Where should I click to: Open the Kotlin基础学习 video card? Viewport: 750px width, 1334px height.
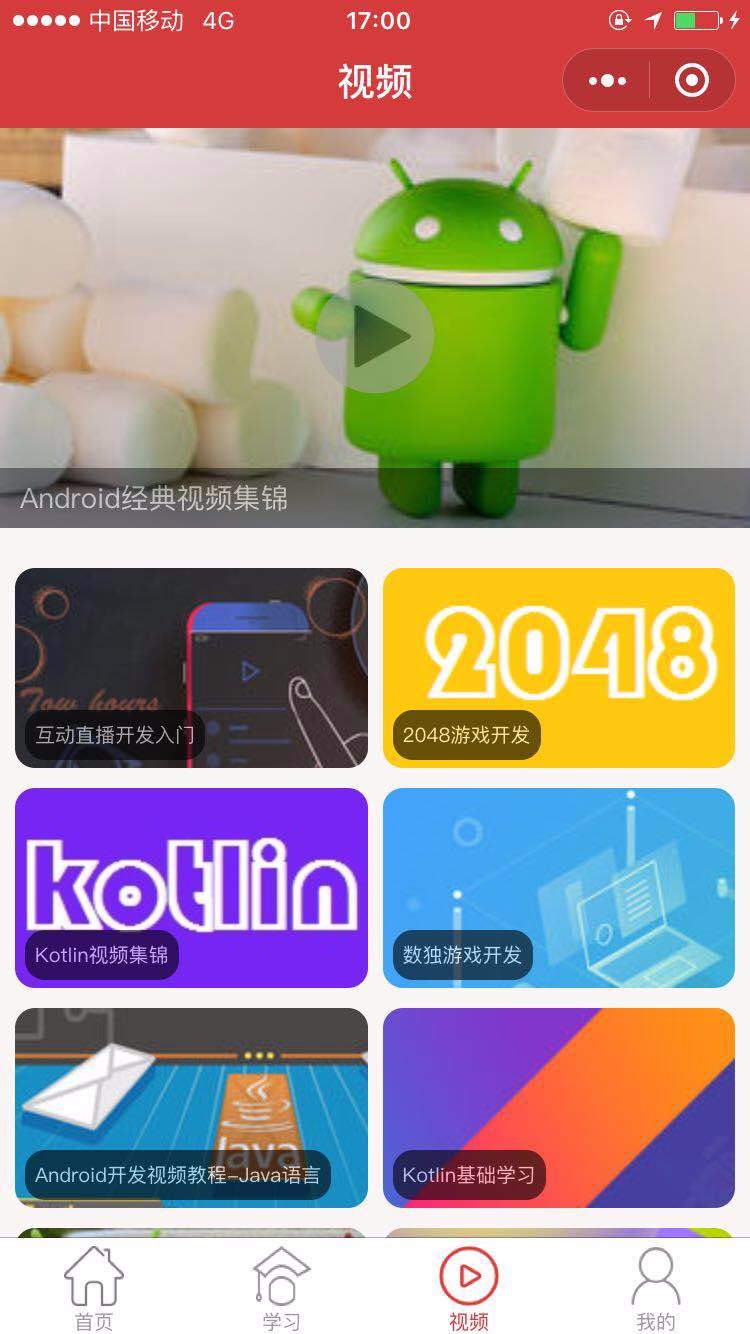(x=559, y=1108)
